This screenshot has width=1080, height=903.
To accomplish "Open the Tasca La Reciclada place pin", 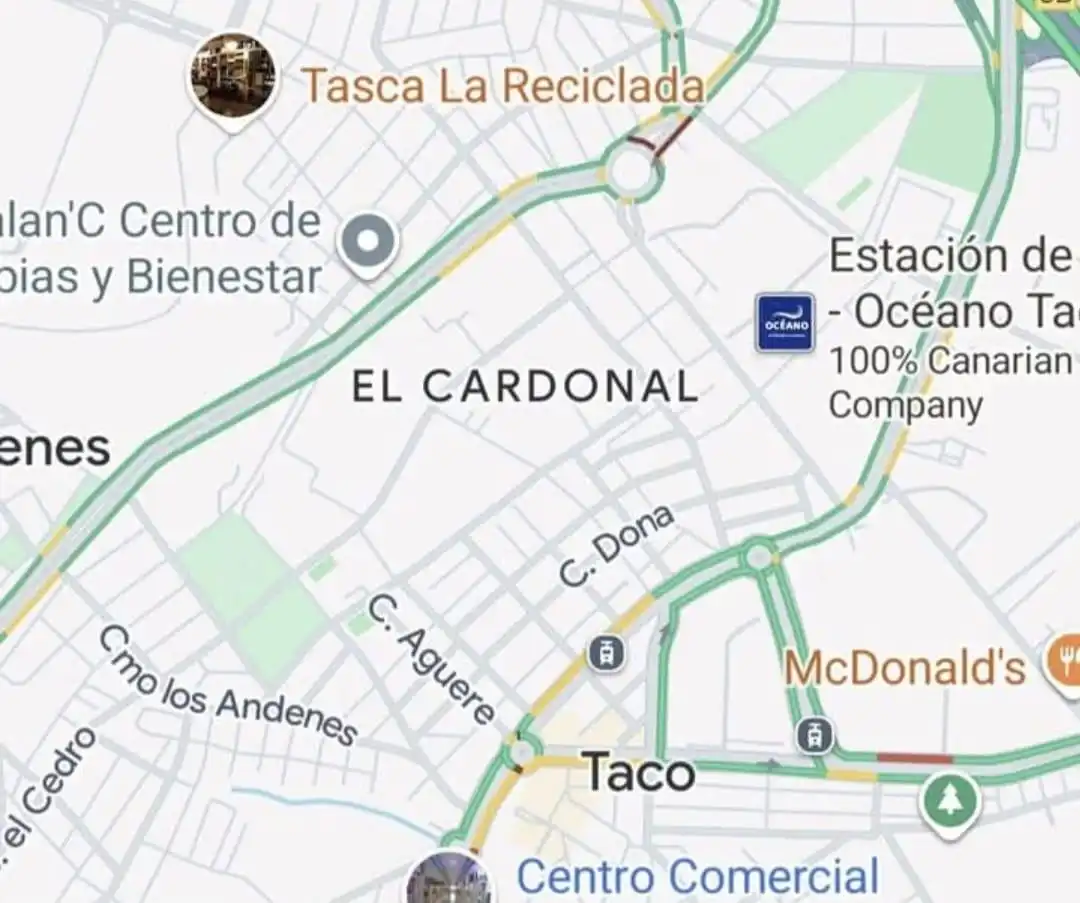I will click(232, 78).
